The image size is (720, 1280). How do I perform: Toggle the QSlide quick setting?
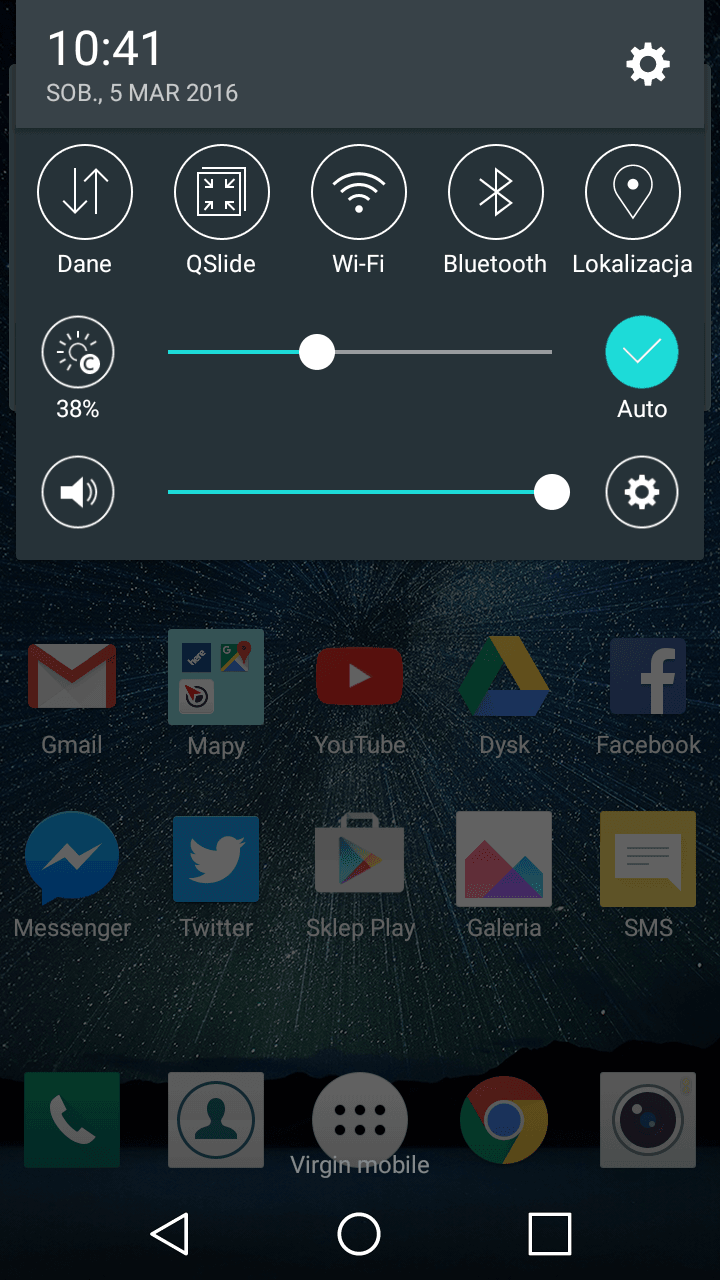[x=221, y=192]
